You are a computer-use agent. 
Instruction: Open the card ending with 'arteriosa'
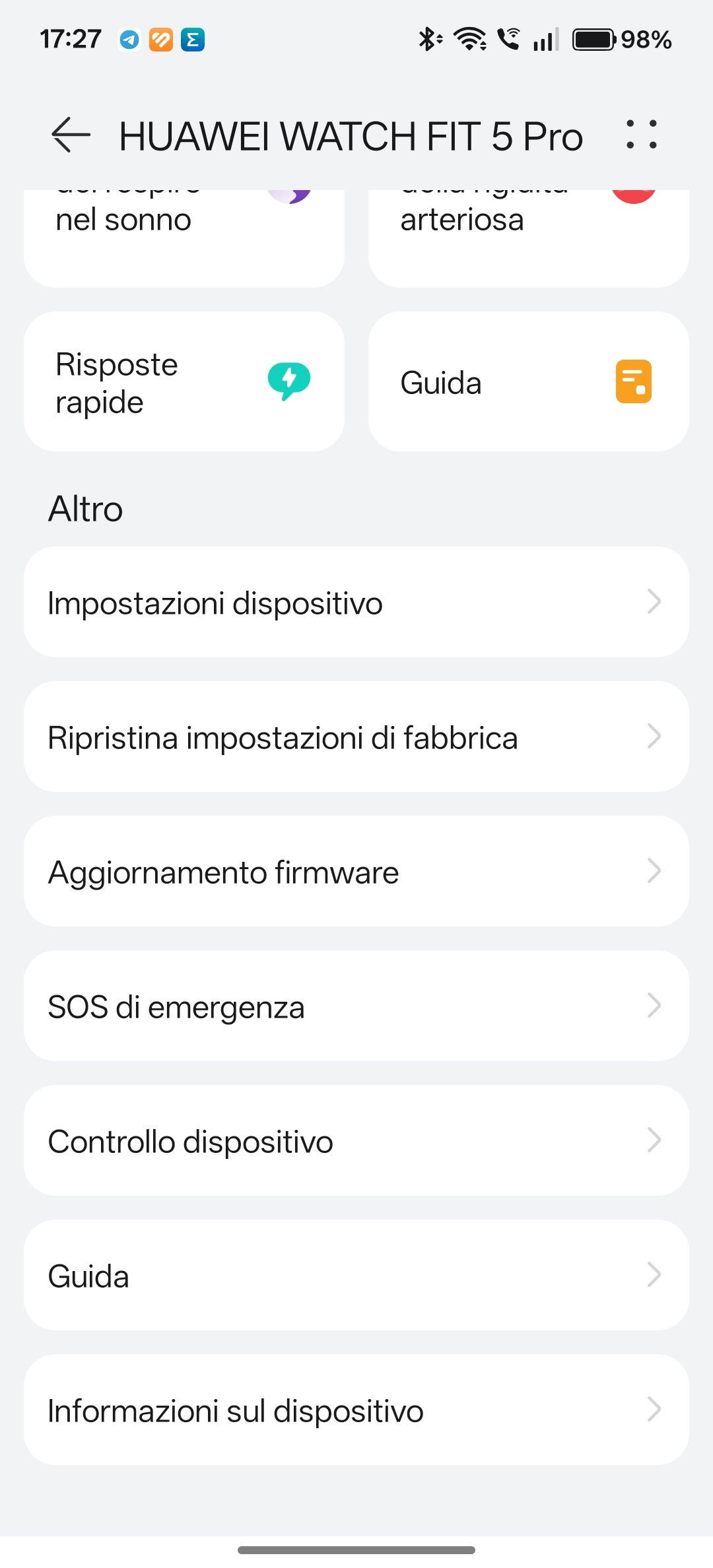pyautogui.click(x=528, y=238)
